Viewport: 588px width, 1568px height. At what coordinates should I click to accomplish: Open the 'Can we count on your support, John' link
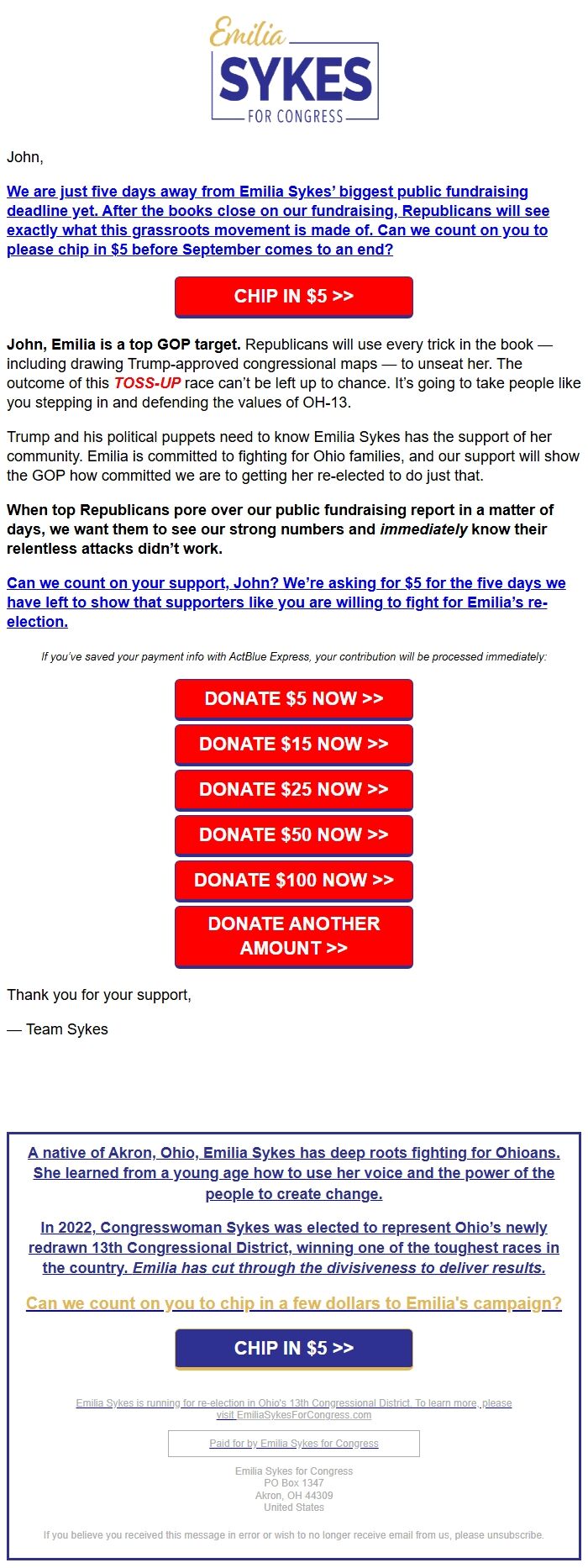(286, 602)
